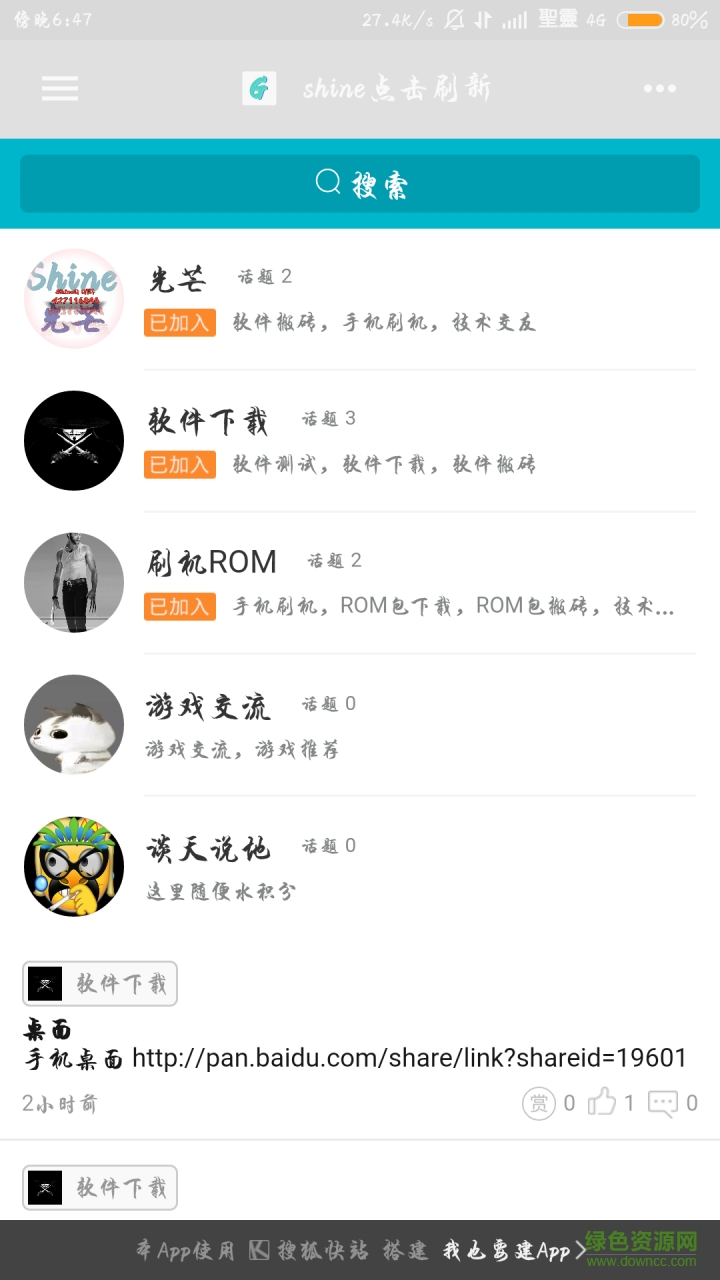Image resolution: width=720 pixels, height=1280 pixels.
Task: Open comments on the 桌面 post
Action: [663, 1103]
